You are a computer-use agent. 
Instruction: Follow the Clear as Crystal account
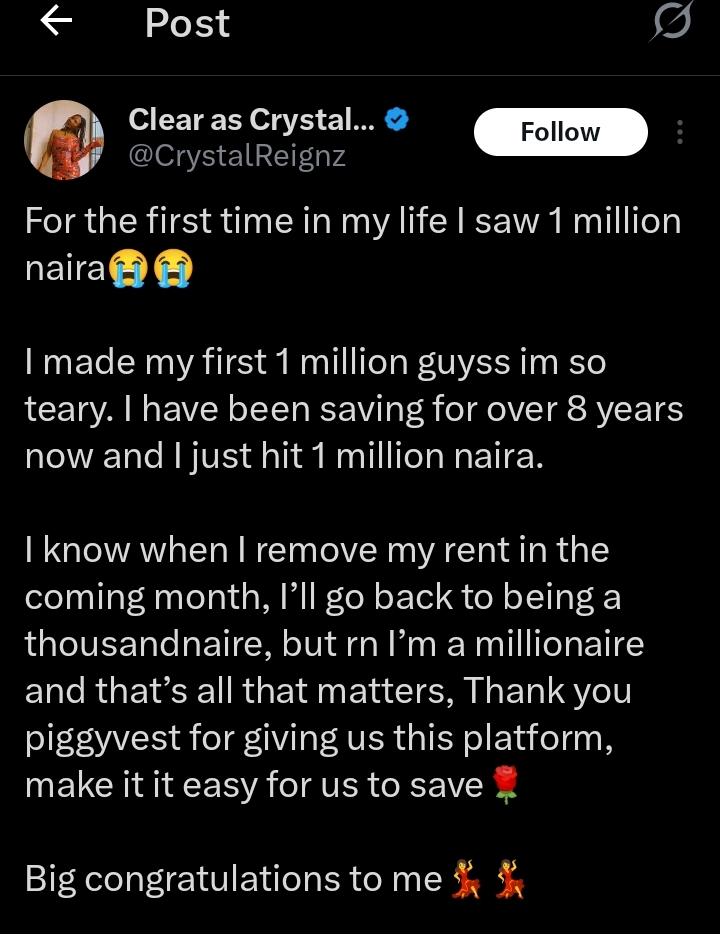click(x=560, y=132)
